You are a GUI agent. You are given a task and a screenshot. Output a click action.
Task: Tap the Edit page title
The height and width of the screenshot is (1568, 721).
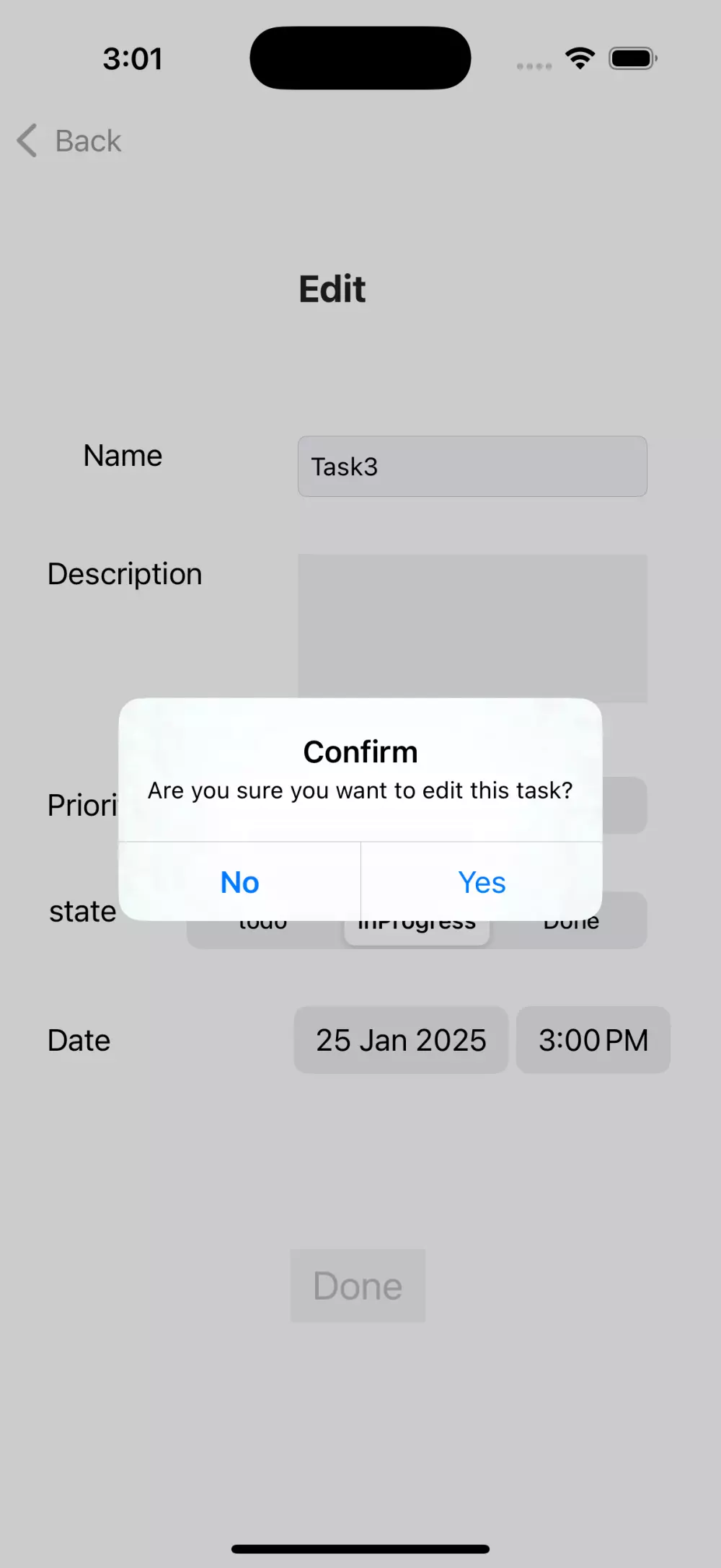(332, 288)
